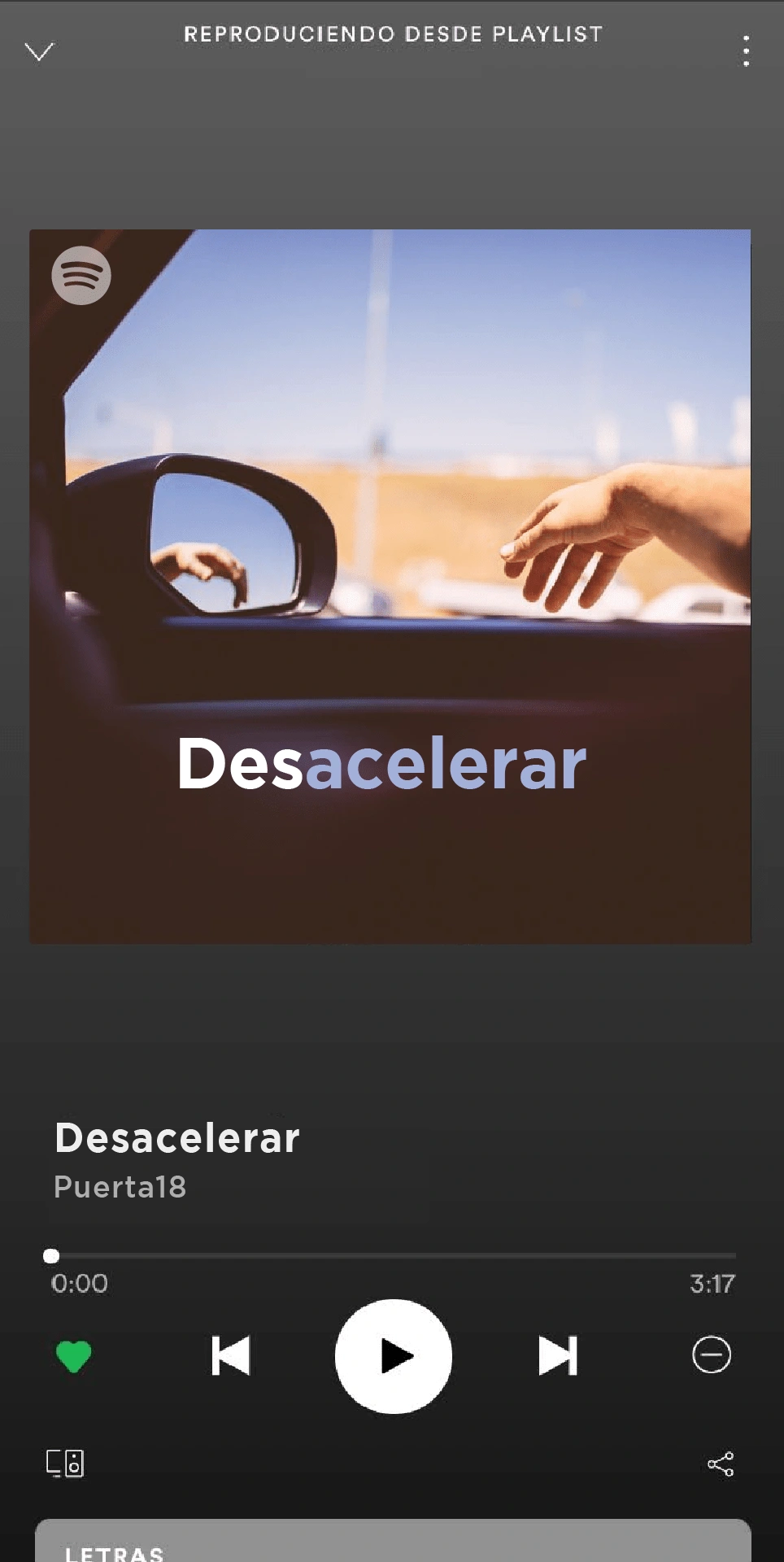
Task: Tap the playback progress bar
Action: tap(392, 1256)
